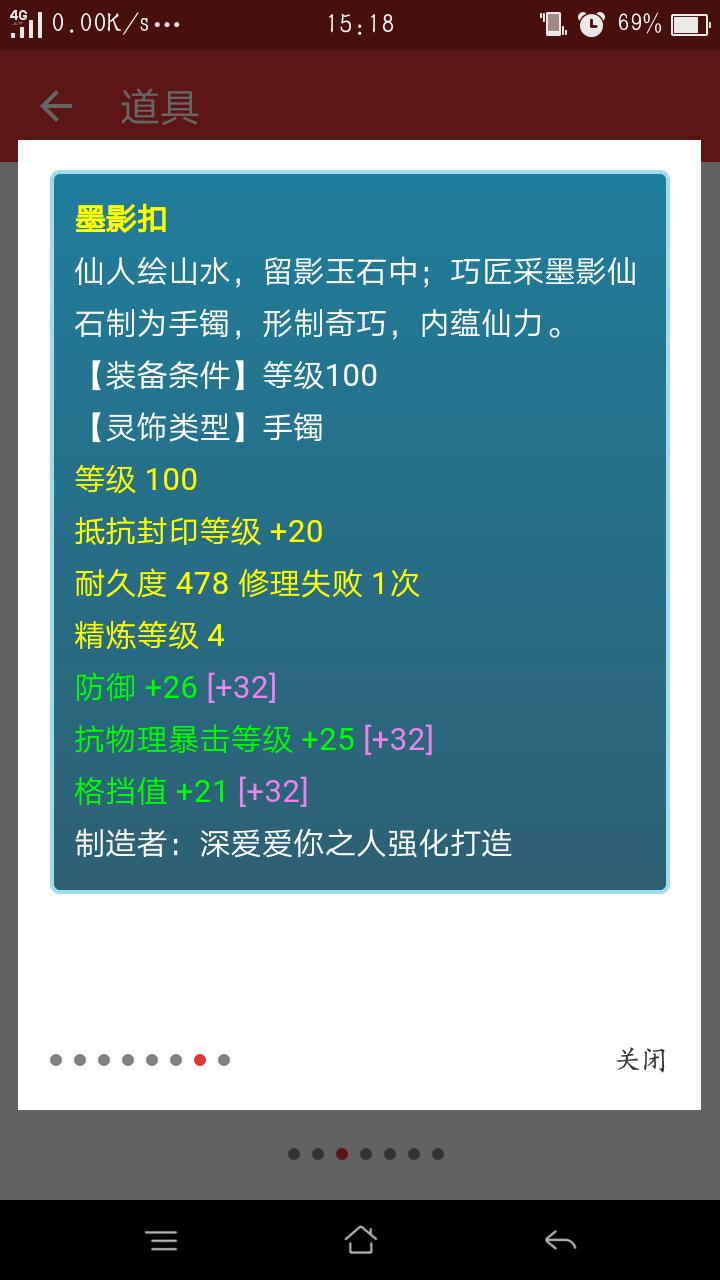Open recent apps from navigation bar
The width and height of the screenshot is (720, 1280).
coord(161,1240)
